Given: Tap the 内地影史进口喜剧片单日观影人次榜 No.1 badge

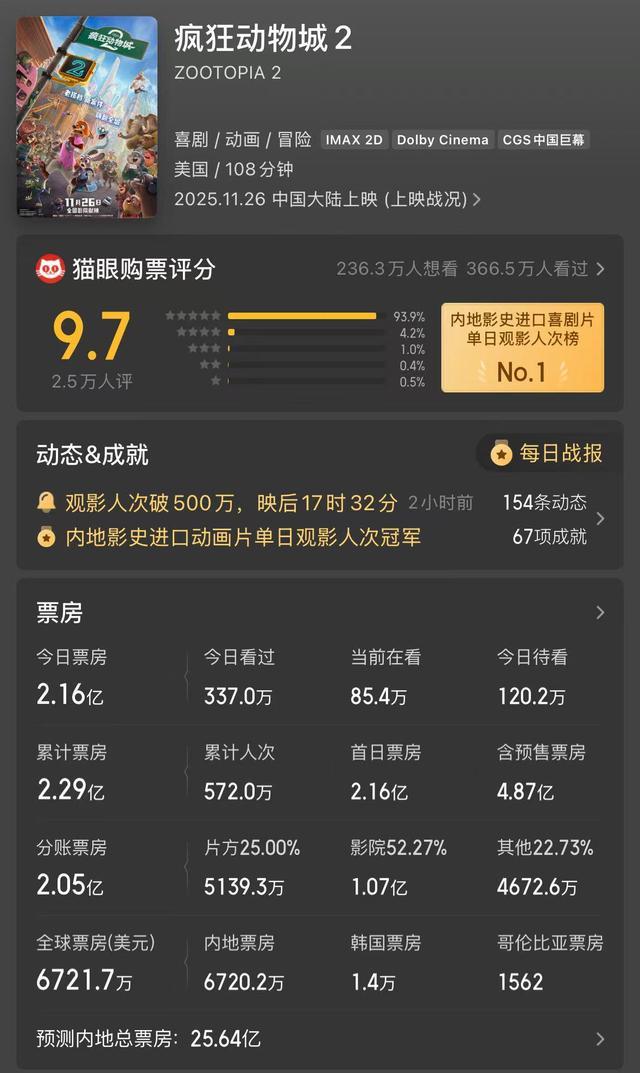Looking at the screenshot, I should pyautogui.click(x=522, y=348).
